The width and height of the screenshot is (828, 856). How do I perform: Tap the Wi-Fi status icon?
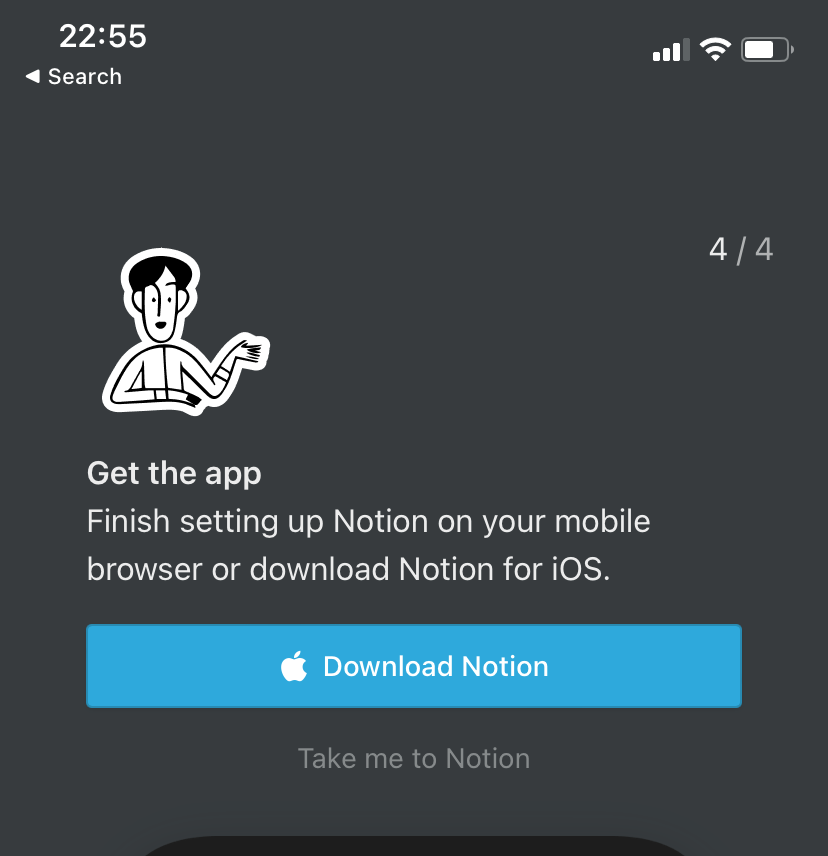(x=716, y=49)
